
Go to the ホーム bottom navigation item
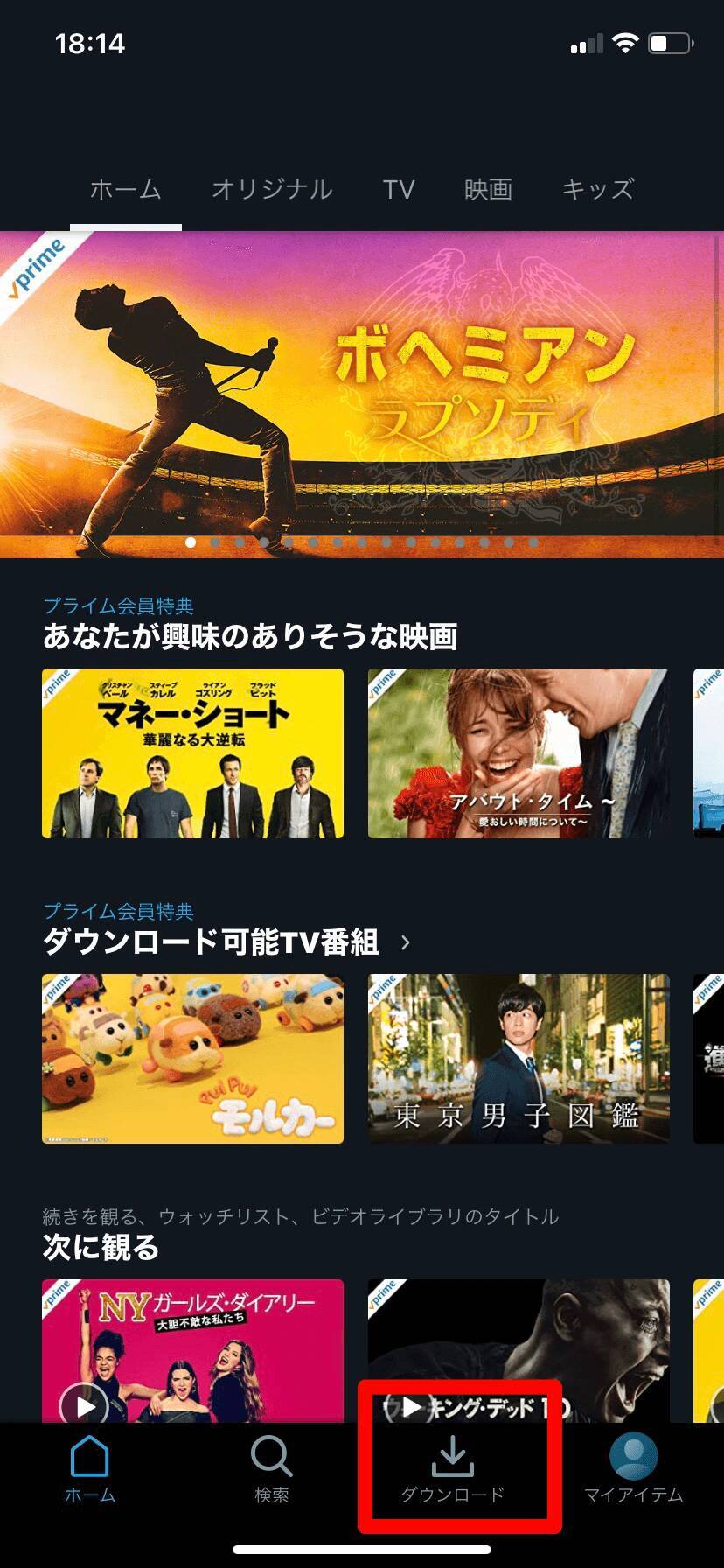coord(90,1472)
